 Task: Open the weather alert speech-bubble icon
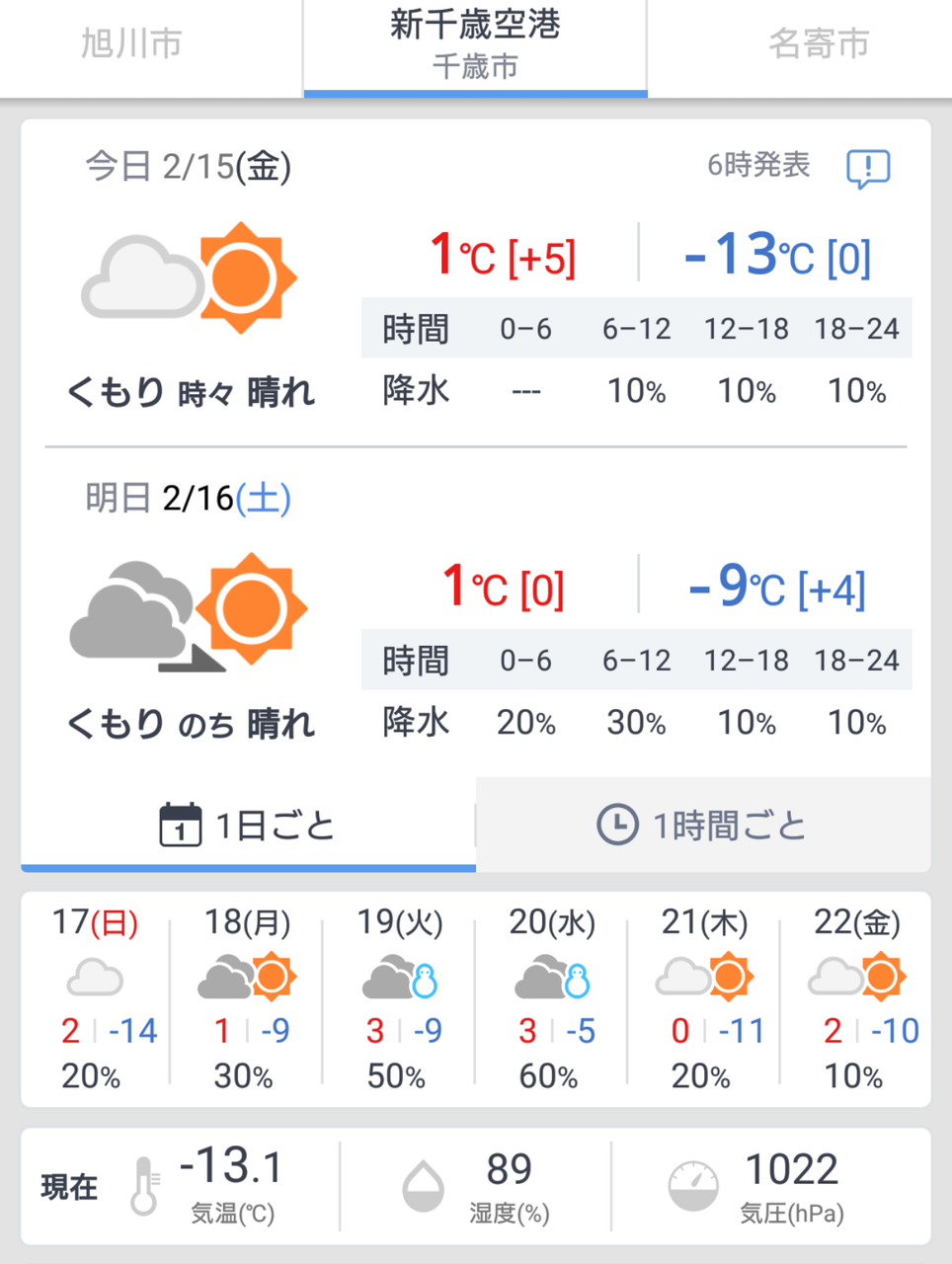pyautogui.click(x=868, y=168)
